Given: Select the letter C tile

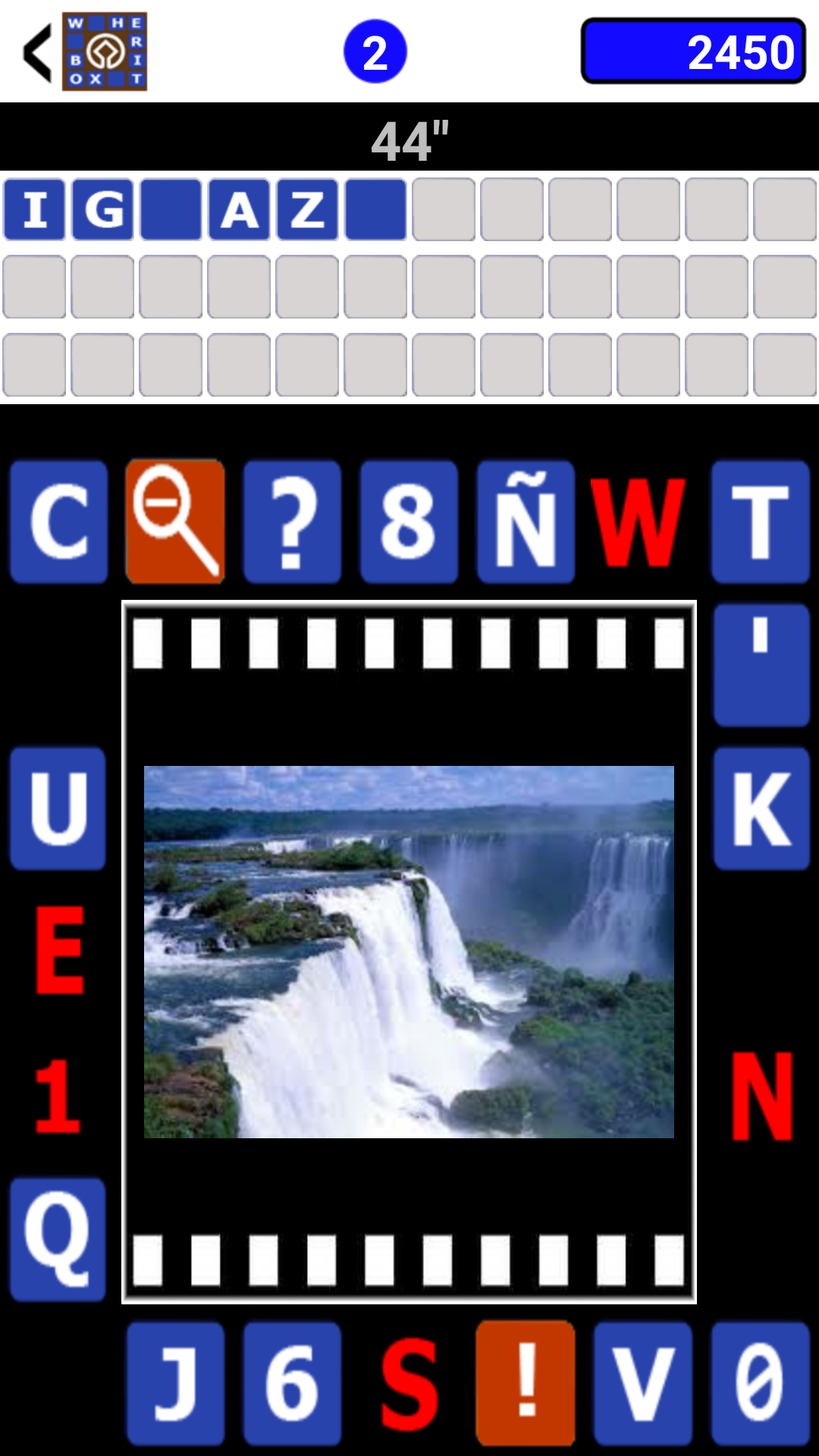Looking at the screenshot, I should coord(58,522).
